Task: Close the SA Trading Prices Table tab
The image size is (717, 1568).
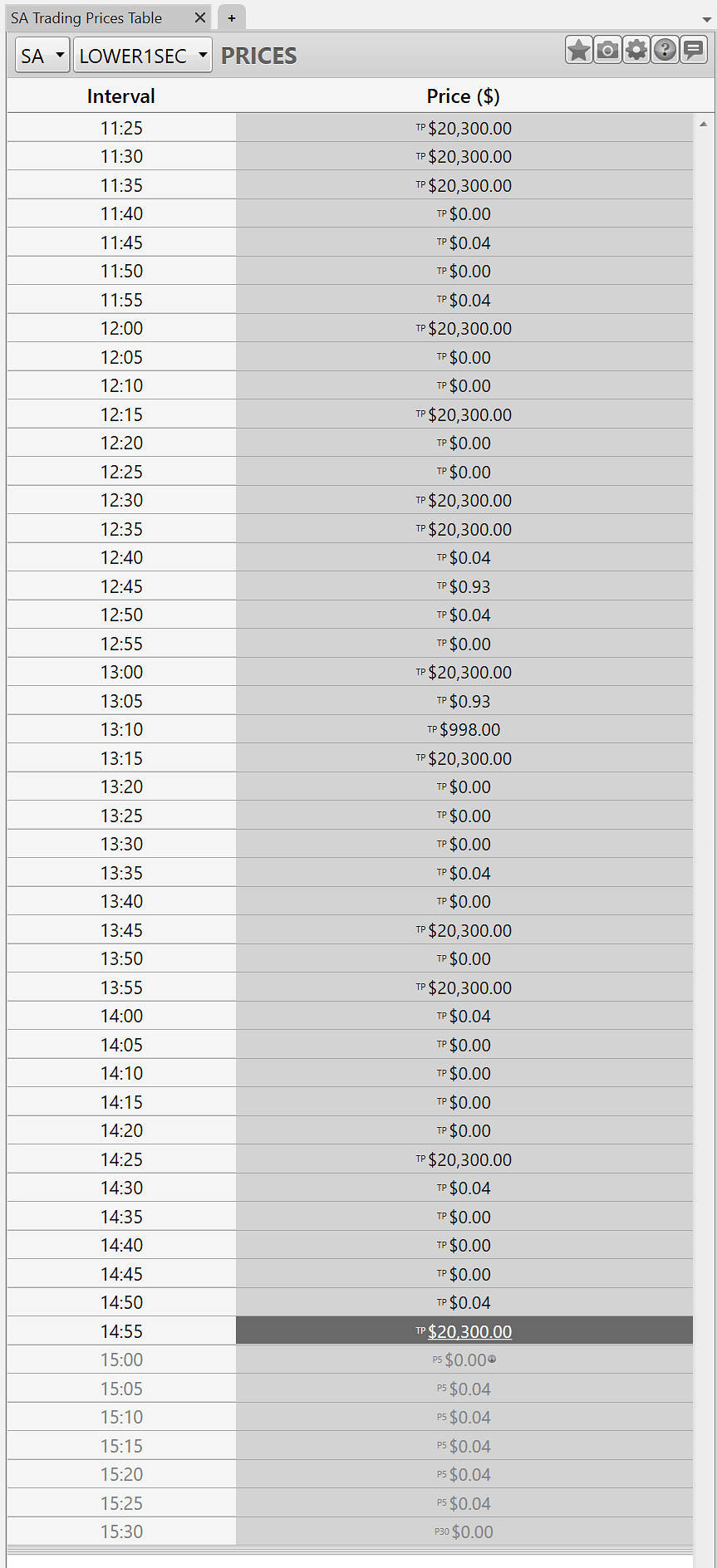Action: (199, 17)
